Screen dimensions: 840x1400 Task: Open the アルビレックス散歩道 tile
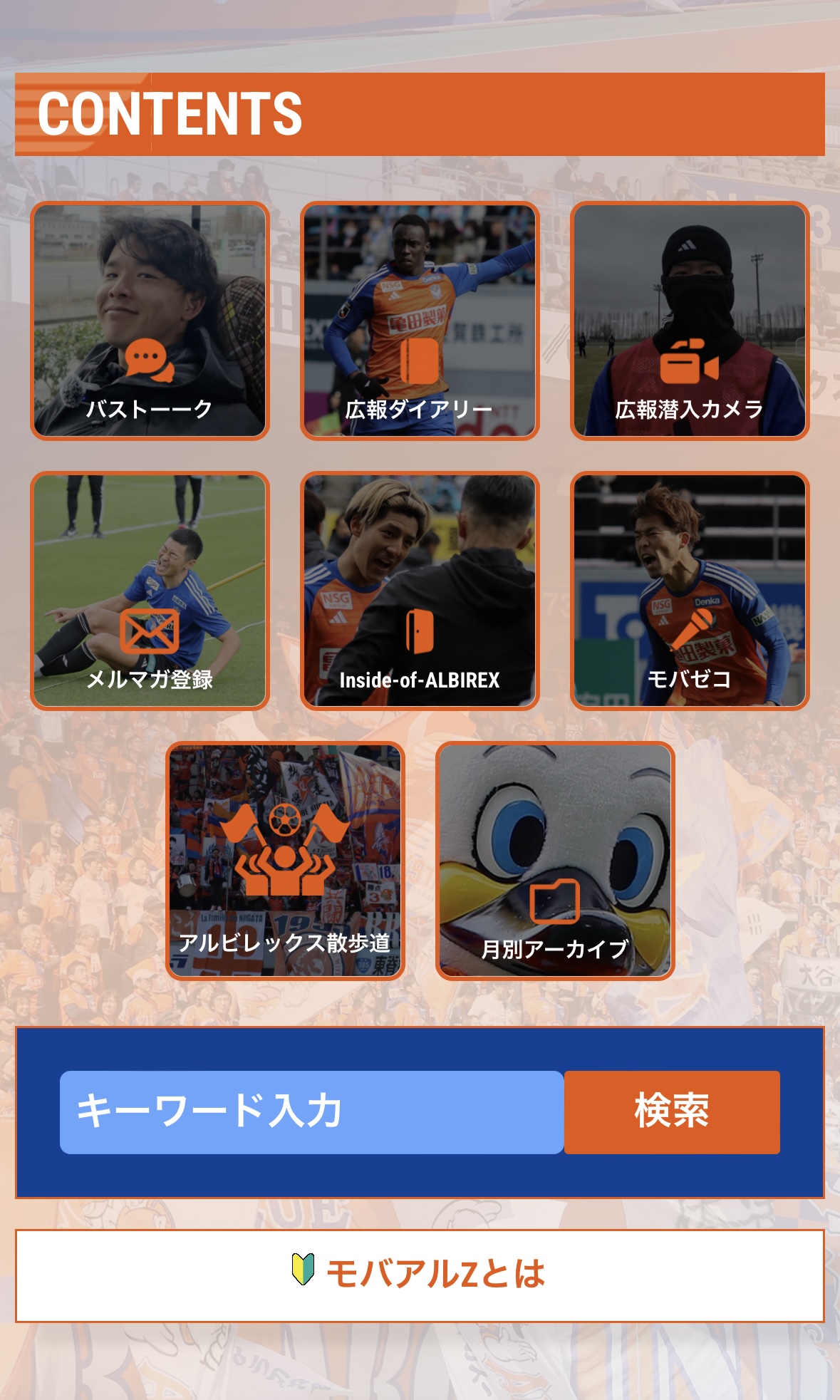point(285,861)
